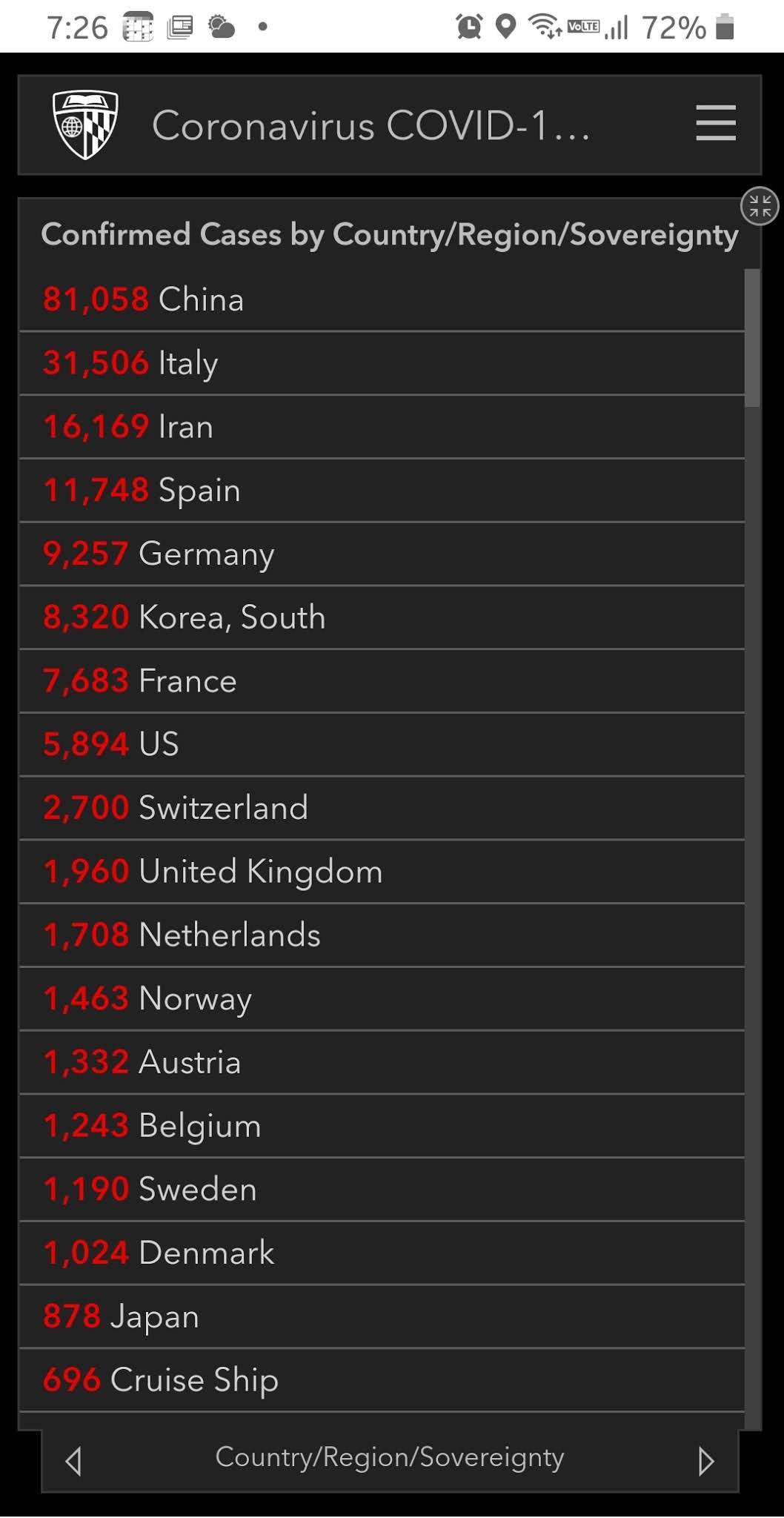Choose Iran from confirmed cases
The width and height of the screenshot is (784, 1518).
coord(382,427)
